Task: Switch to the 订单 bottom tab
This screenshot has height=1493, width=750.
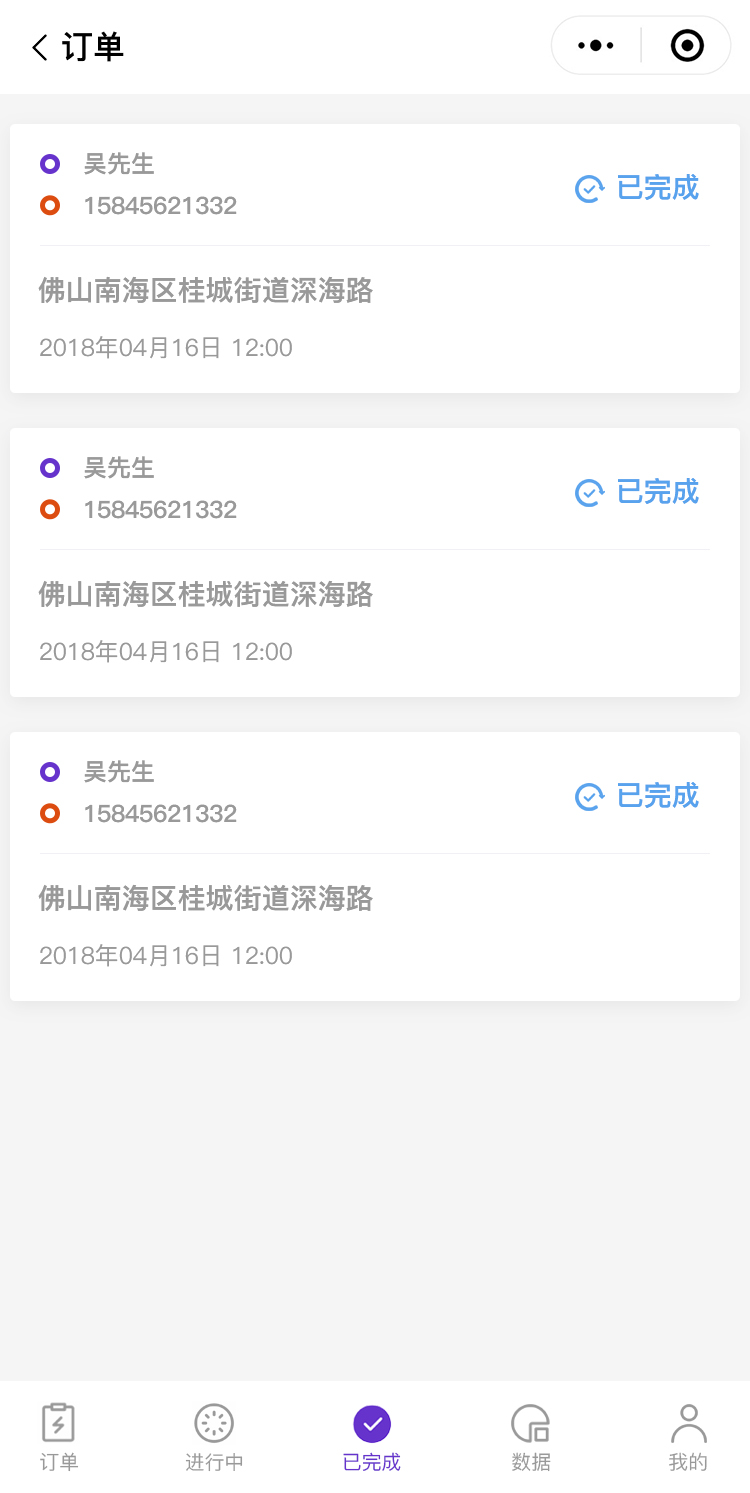Action: (x=59, y=1437)
